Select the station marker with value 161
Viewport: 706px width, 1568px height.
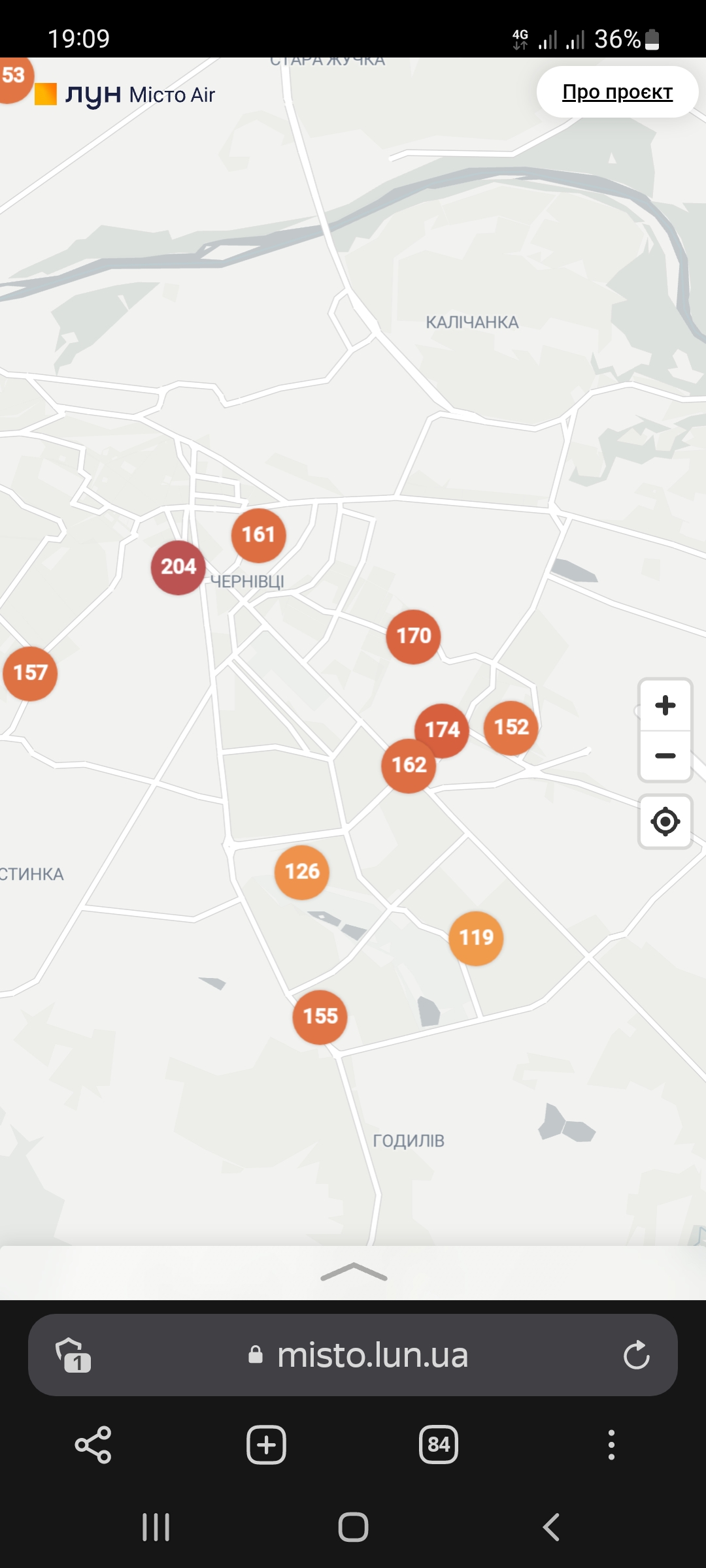point(258,535)
